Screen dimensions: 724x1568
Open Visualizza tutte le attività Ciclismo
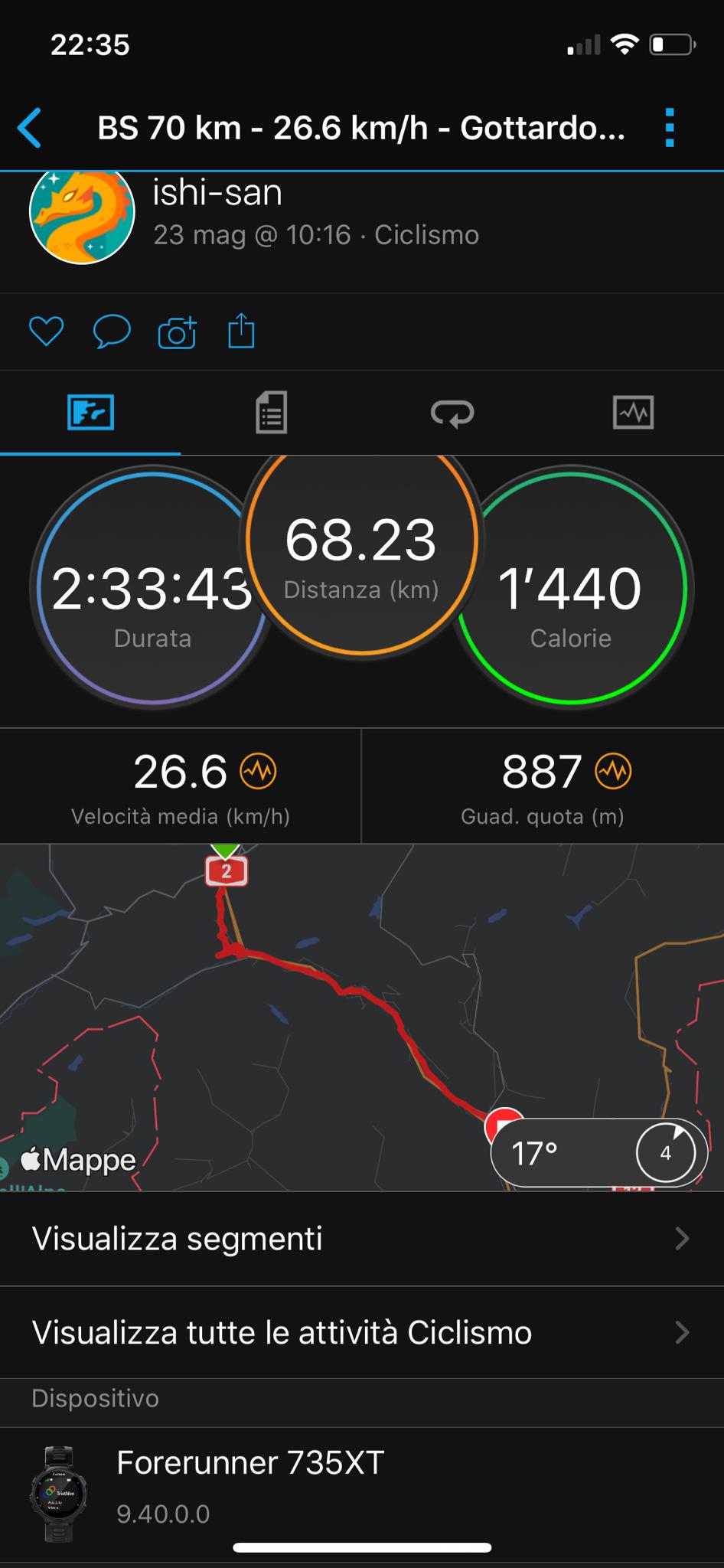tap(362, 1333)
